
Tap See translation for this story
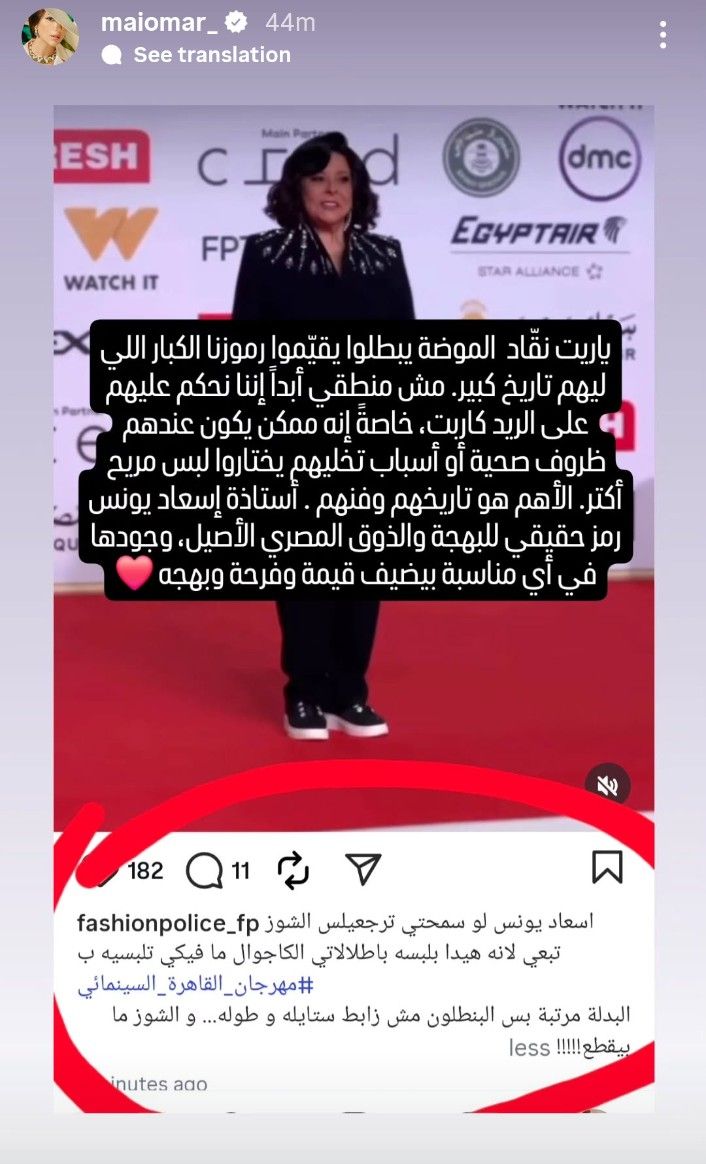(211, 55)
